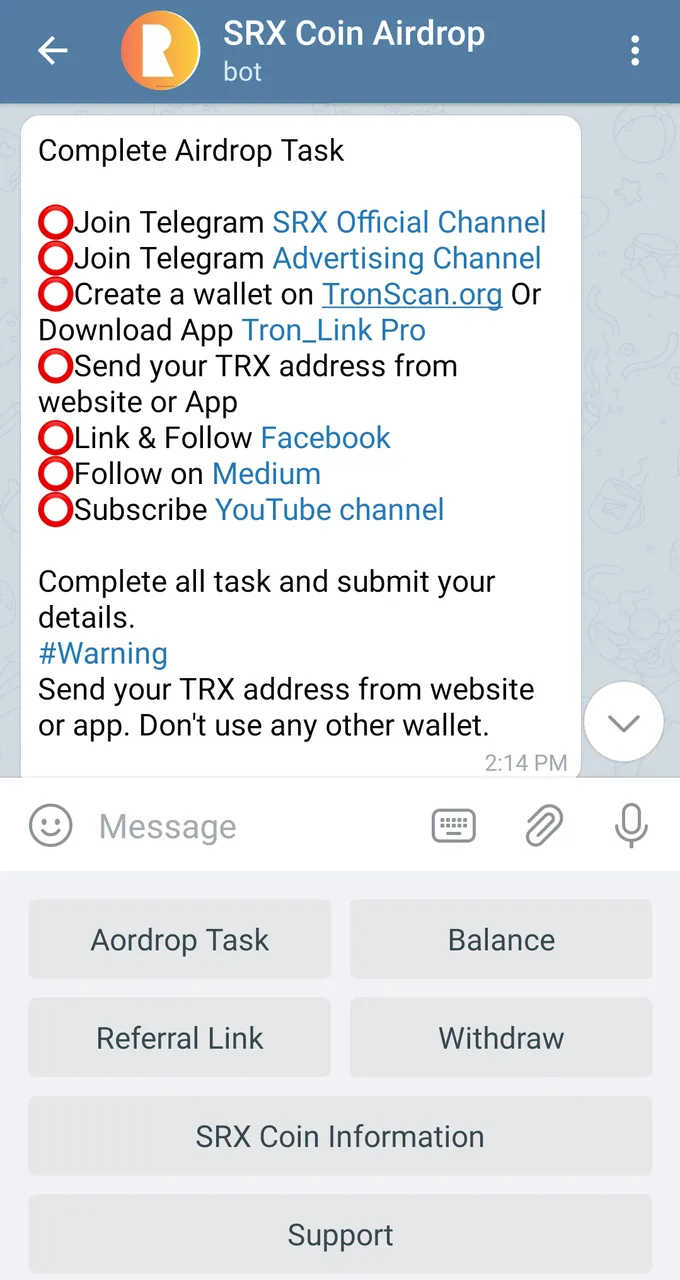The width and height of the screenshot is (680, 1280).
Task: Open the Advertising Channel link
Action: pos(407,258)
